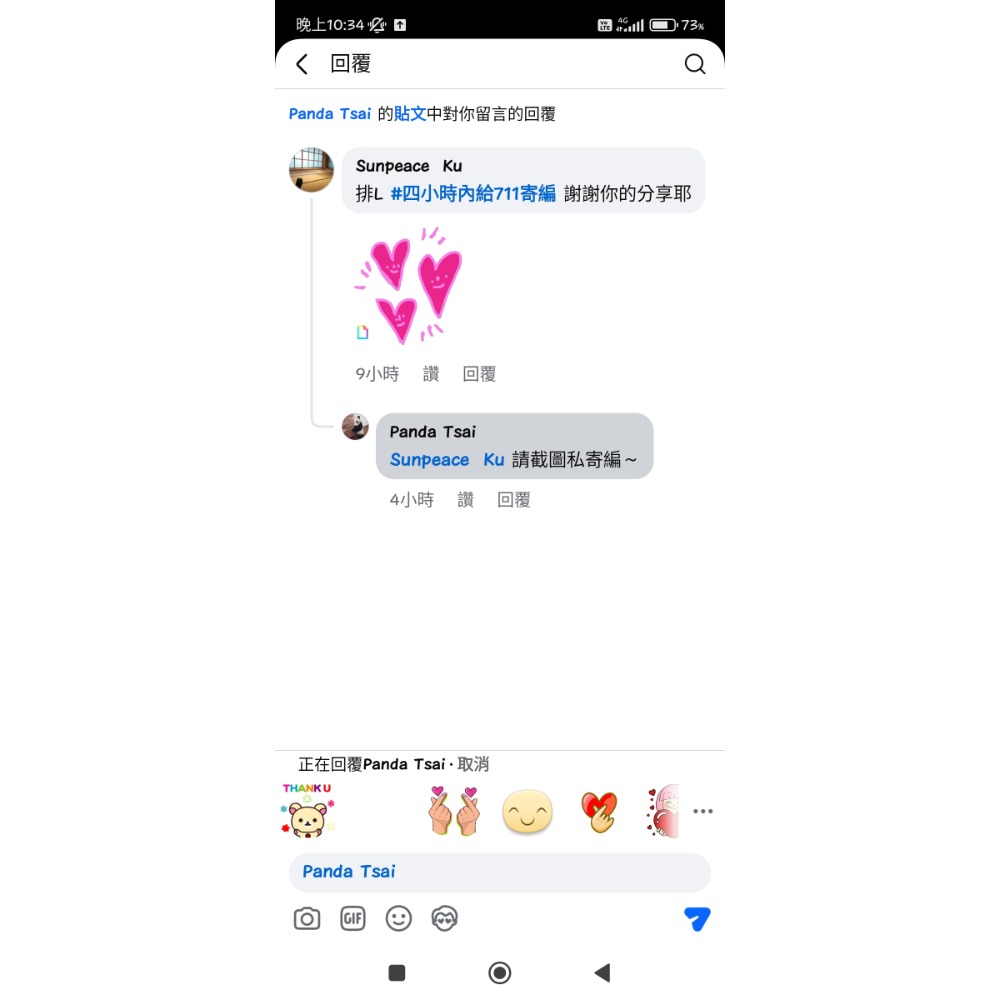The height and width of the screenshot is (1000, 1000).
Task: Show more sticker suggestions
Action: point(703,811)
